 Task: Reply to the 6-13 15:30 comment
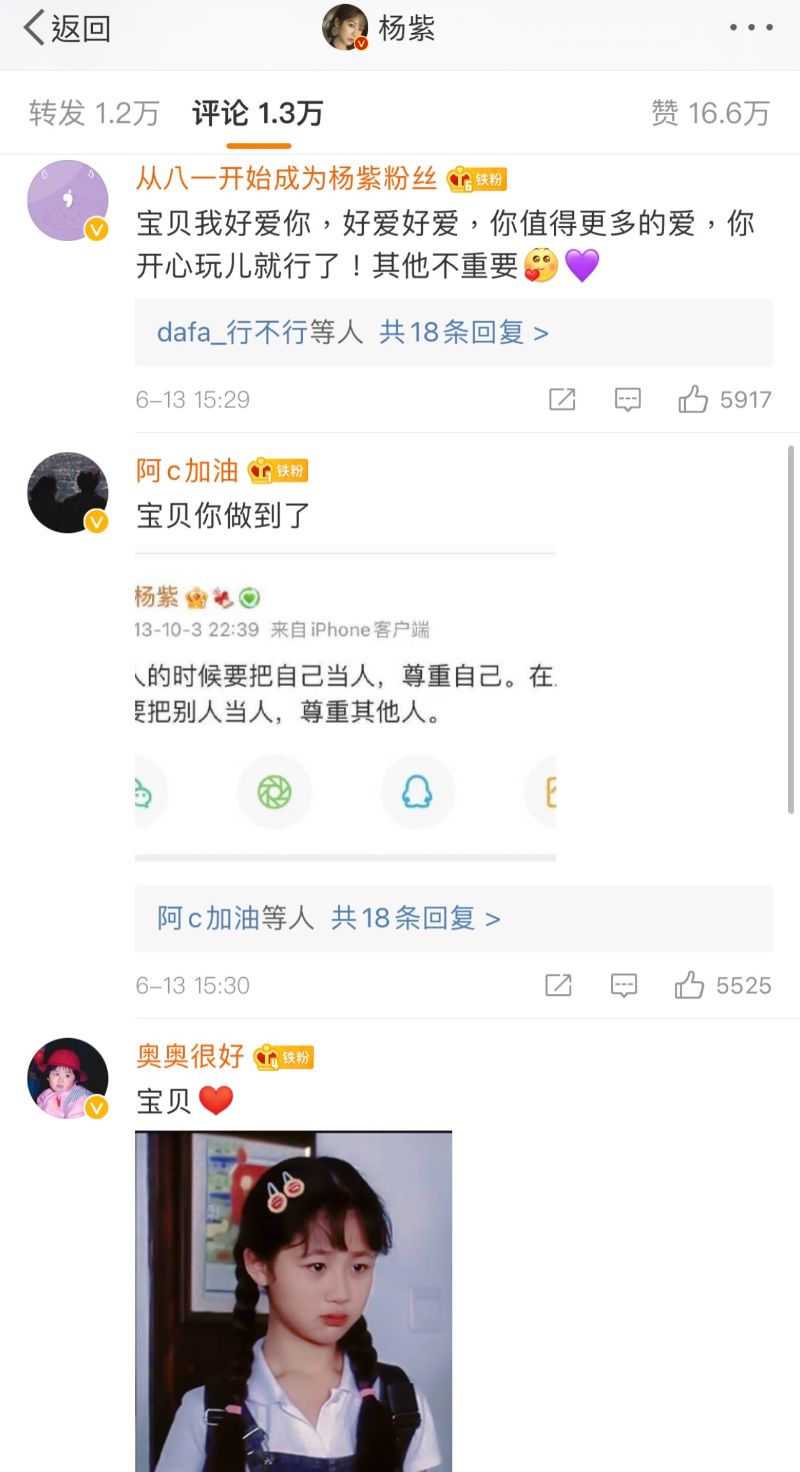click(623, 986)
